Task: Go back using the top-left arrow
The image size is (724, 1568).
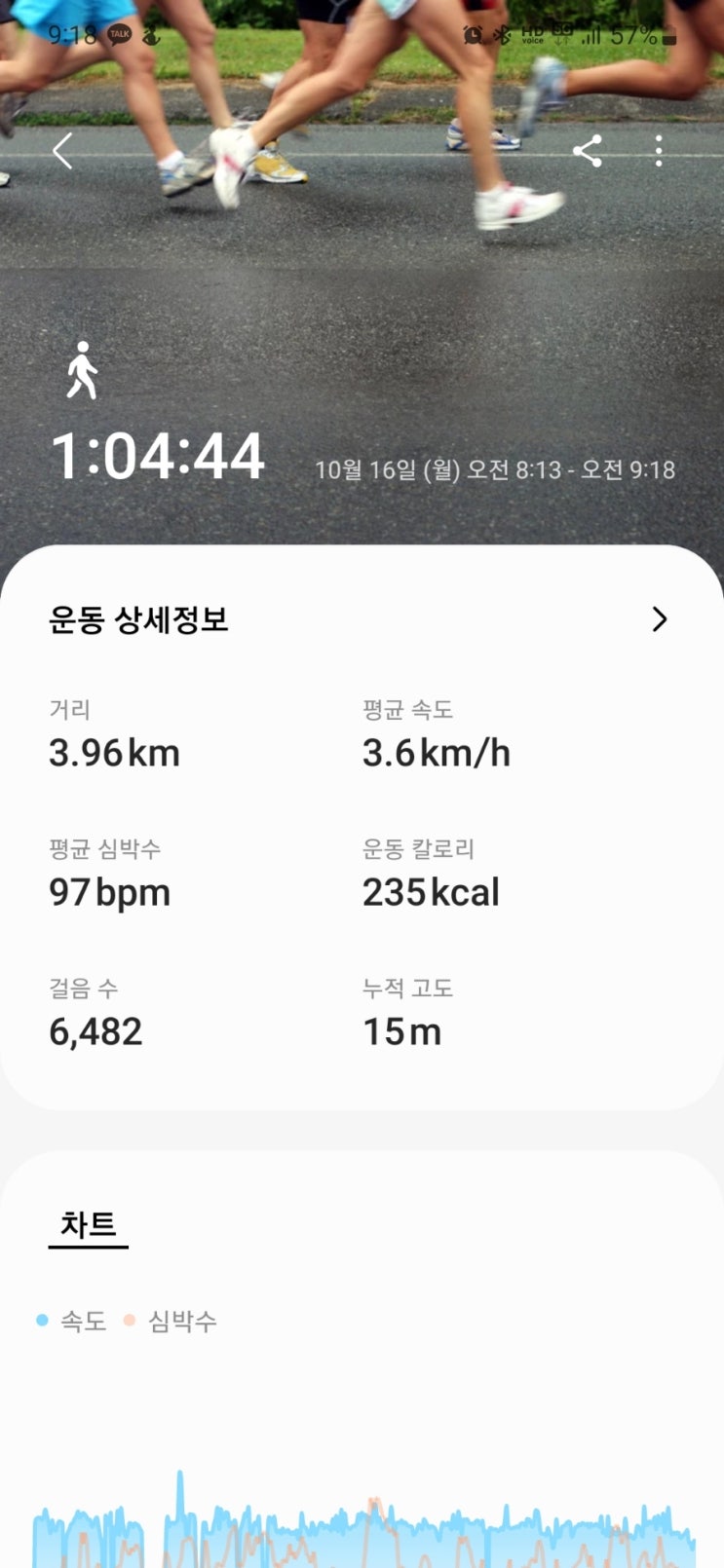Action: [x=63, y=151]
